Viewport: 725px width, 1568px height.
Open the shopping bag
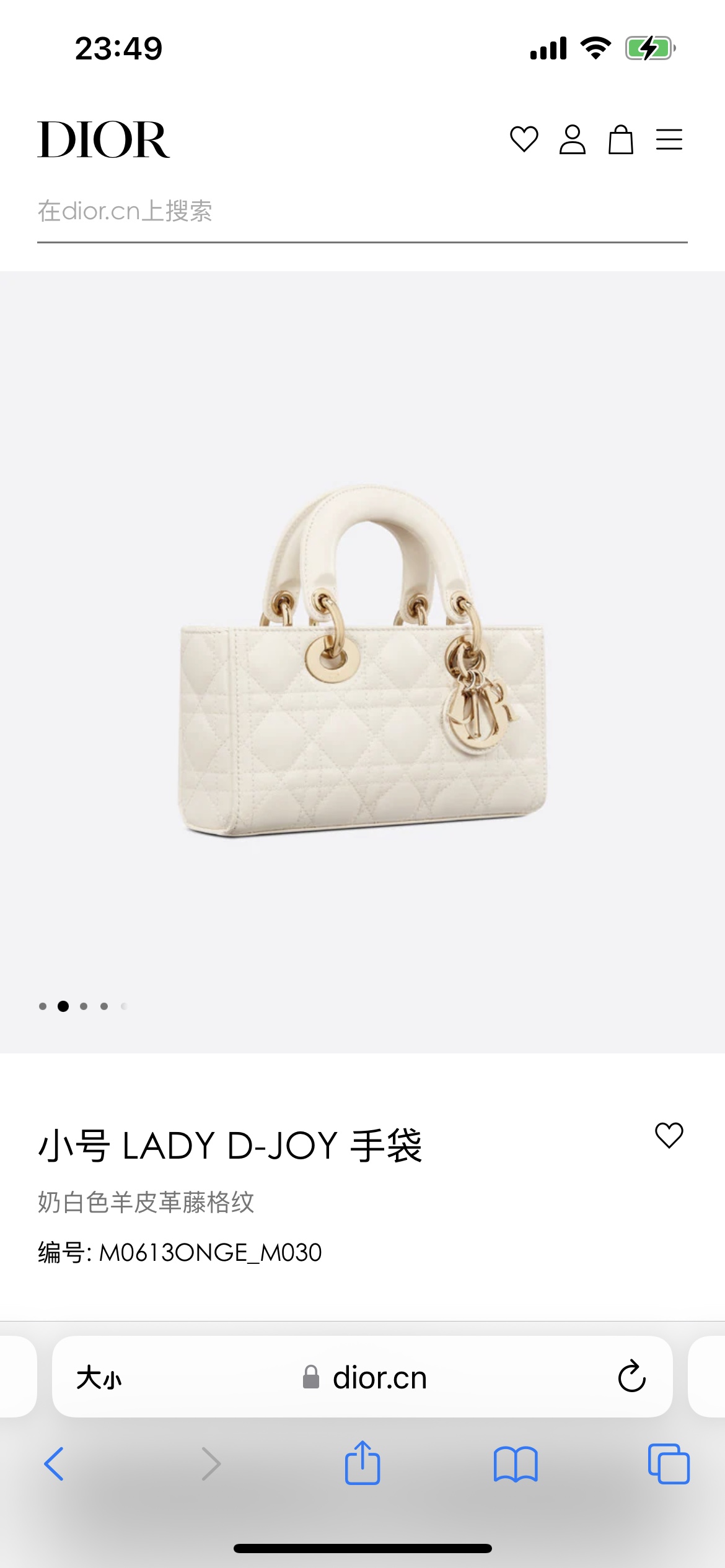tap(620, 139)
